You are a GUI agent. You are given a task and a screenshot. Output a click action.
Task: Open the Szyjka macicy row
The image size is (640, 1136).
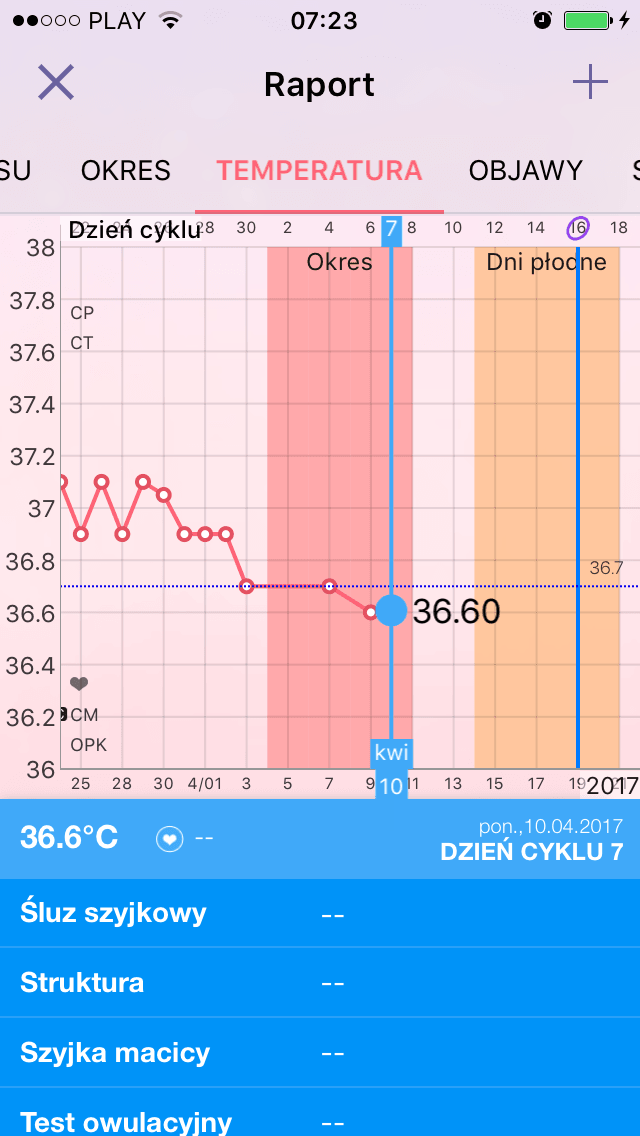point(320,1052)
